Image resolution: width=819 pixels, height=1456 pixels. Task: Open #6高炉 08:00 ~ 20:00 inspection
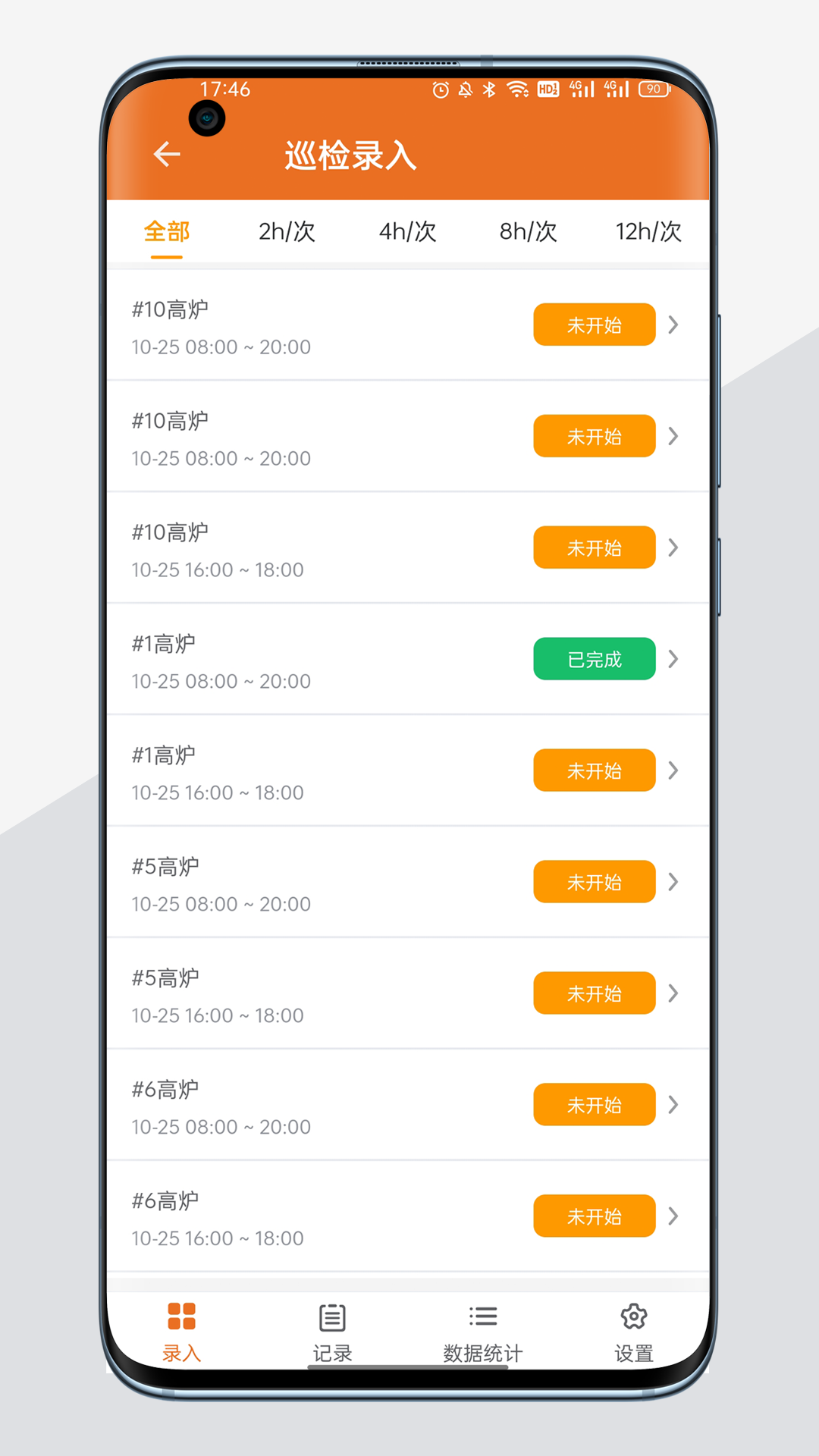click(x=408, y=1106)
